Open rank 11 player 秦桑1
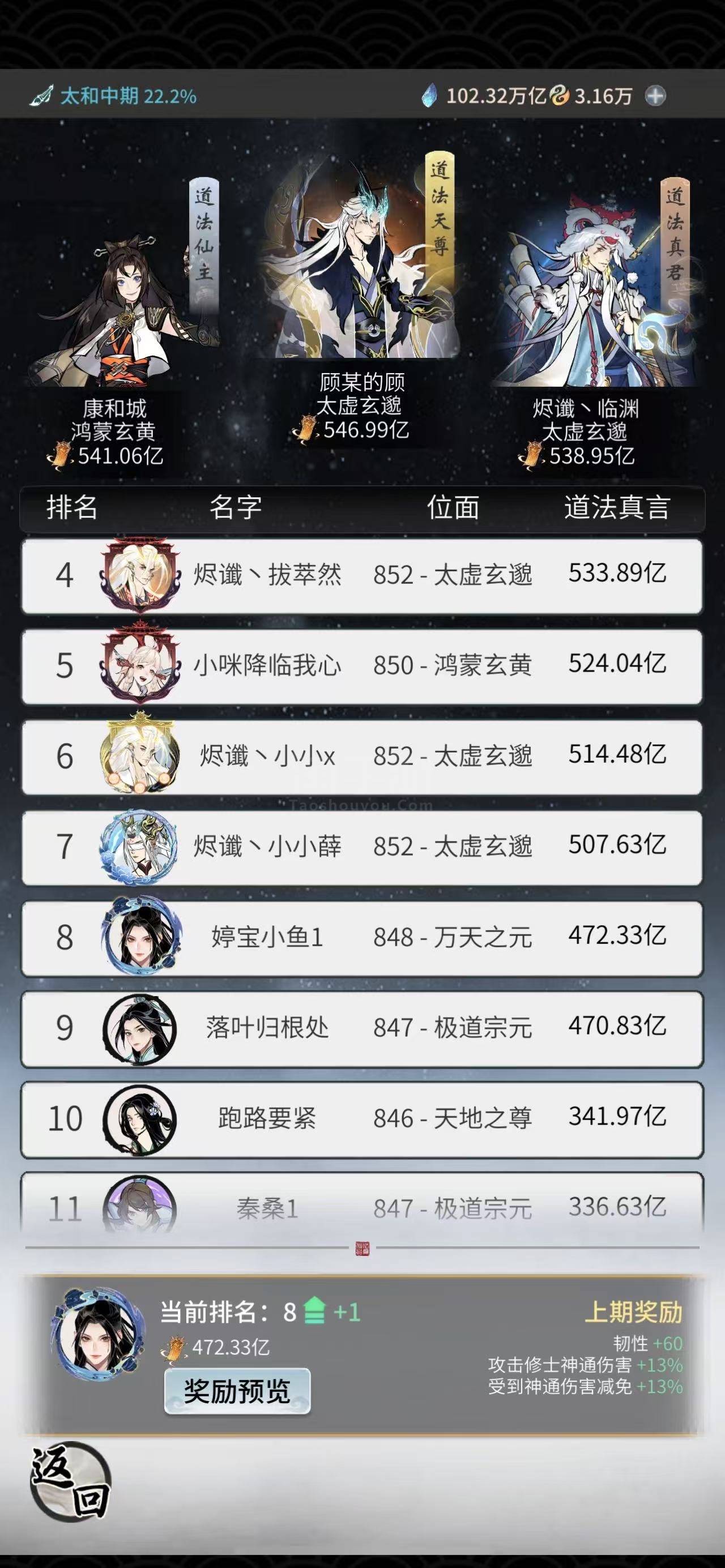 (362, 1206)
